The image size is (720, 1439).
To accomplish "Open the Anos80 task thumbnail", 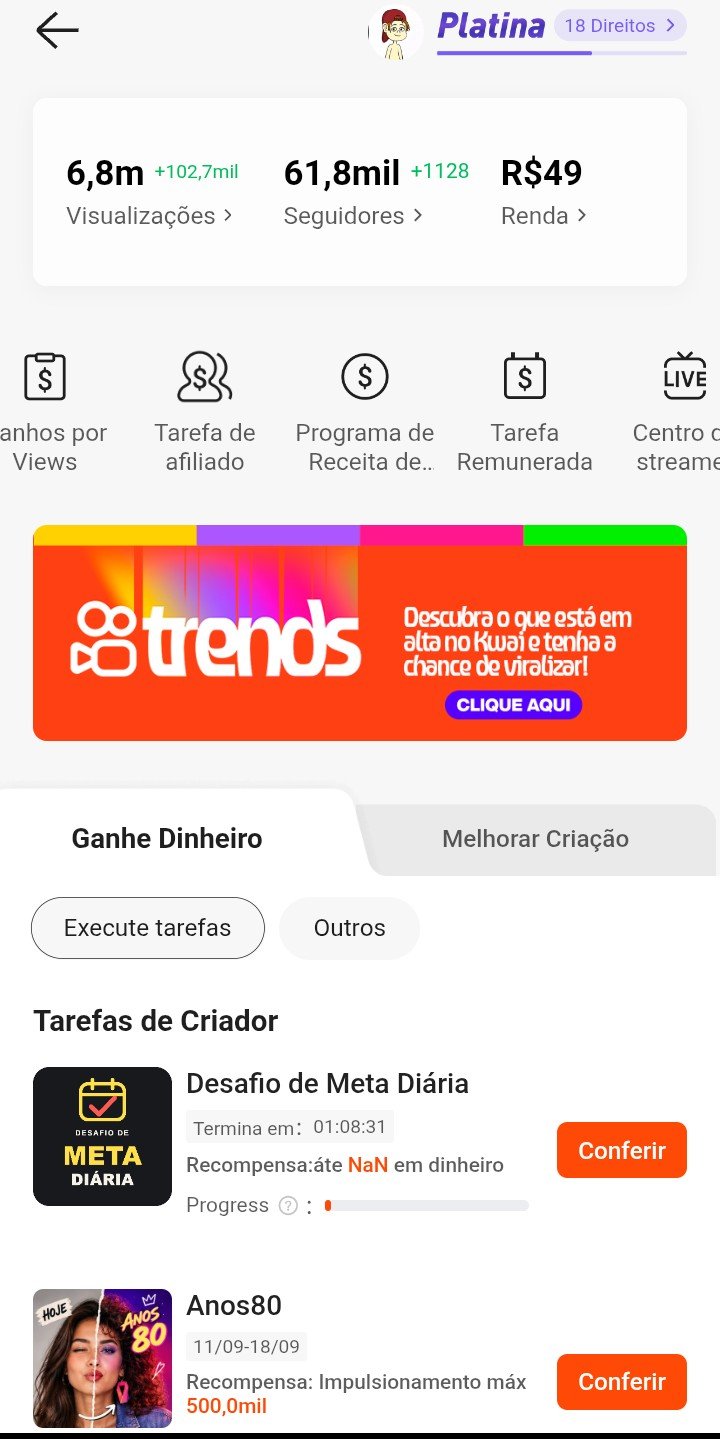I will pos(102,1358).
